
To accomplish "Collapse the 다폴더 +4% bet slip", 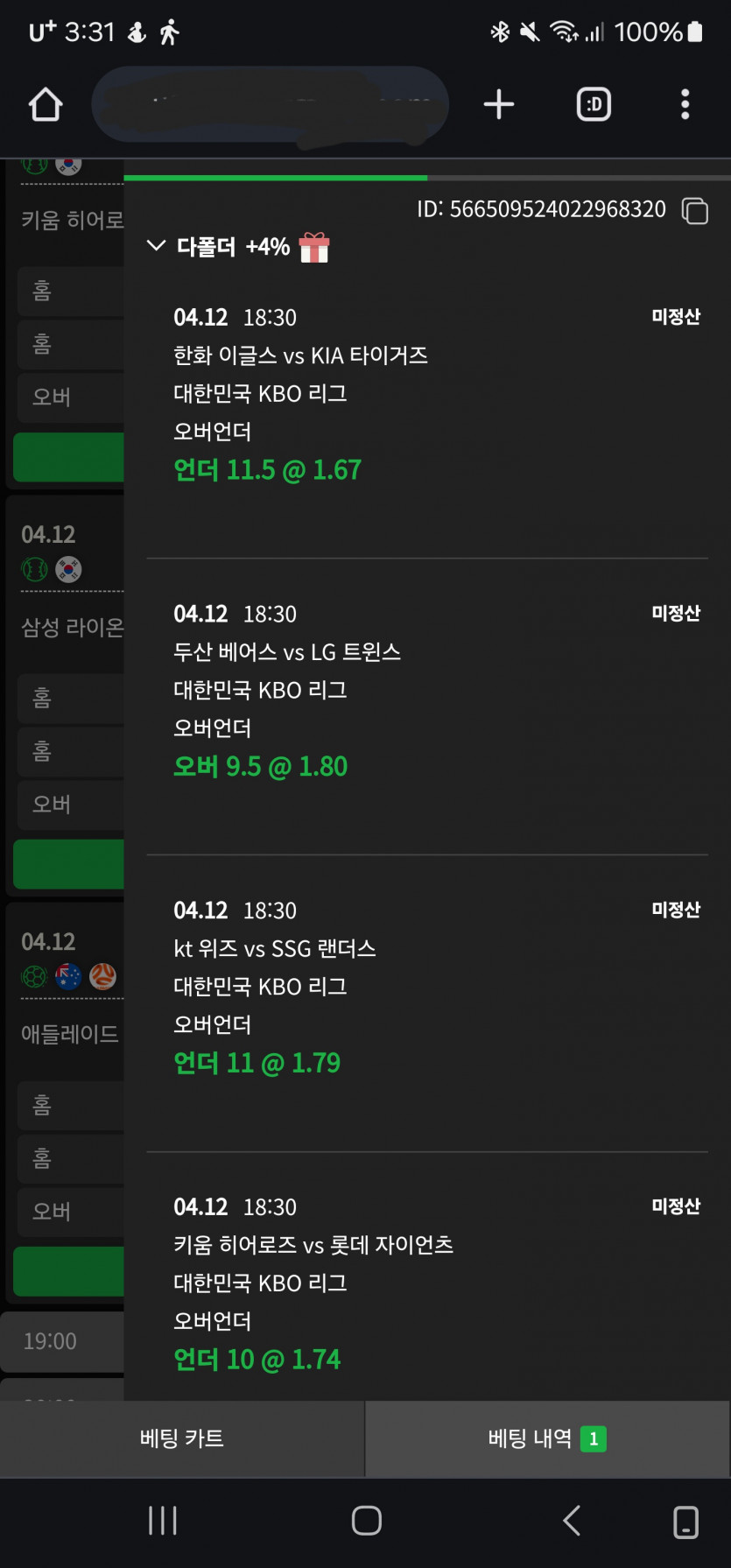I will click(x=157, y=246).
